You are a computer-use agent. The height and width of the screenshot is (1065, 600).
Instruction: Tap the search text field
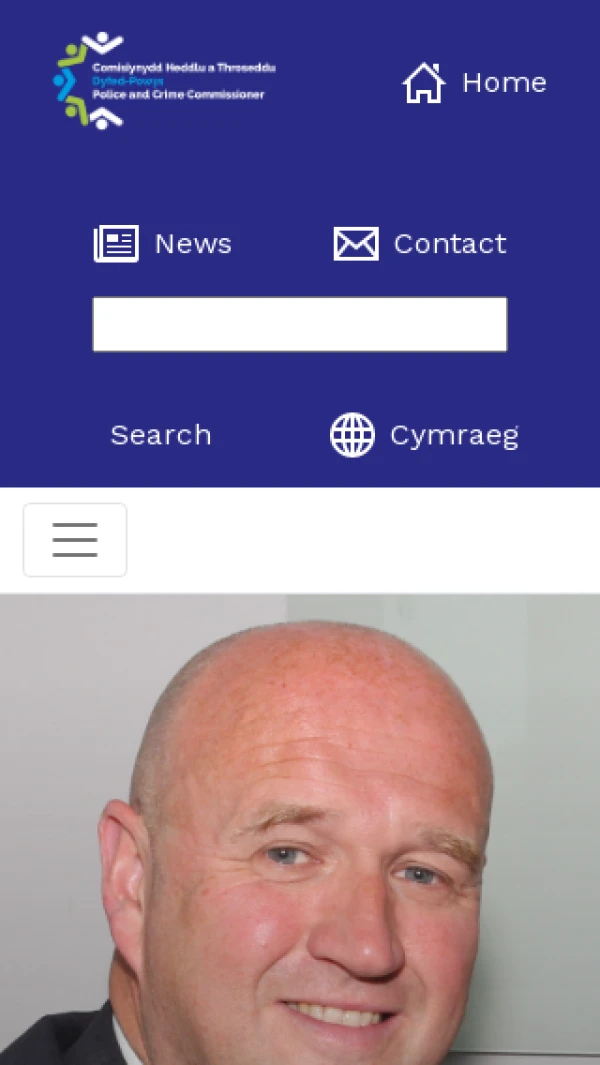coord(300,324)
